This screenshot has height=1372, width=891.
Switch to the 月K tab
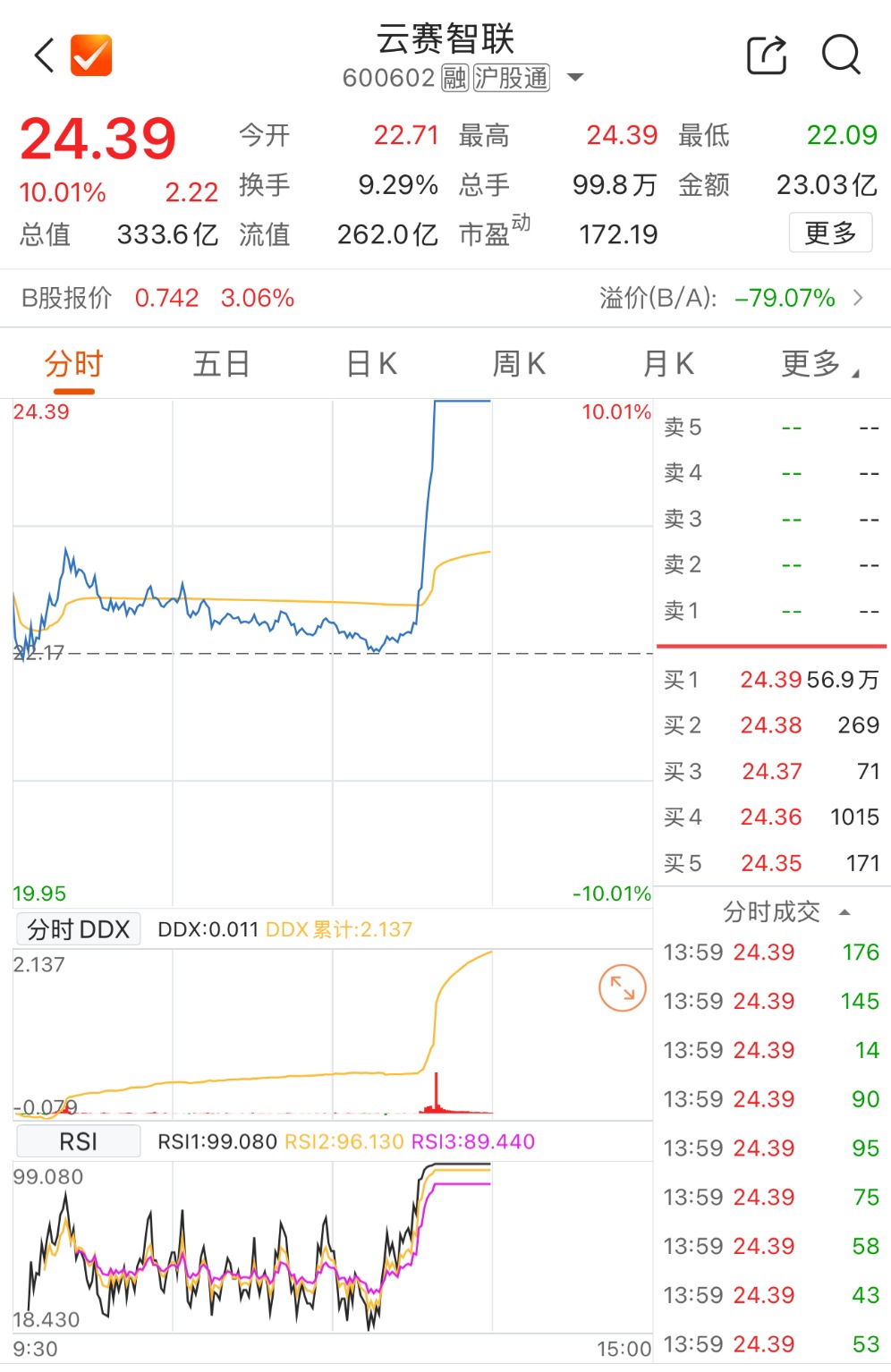[x=667, y=364]
